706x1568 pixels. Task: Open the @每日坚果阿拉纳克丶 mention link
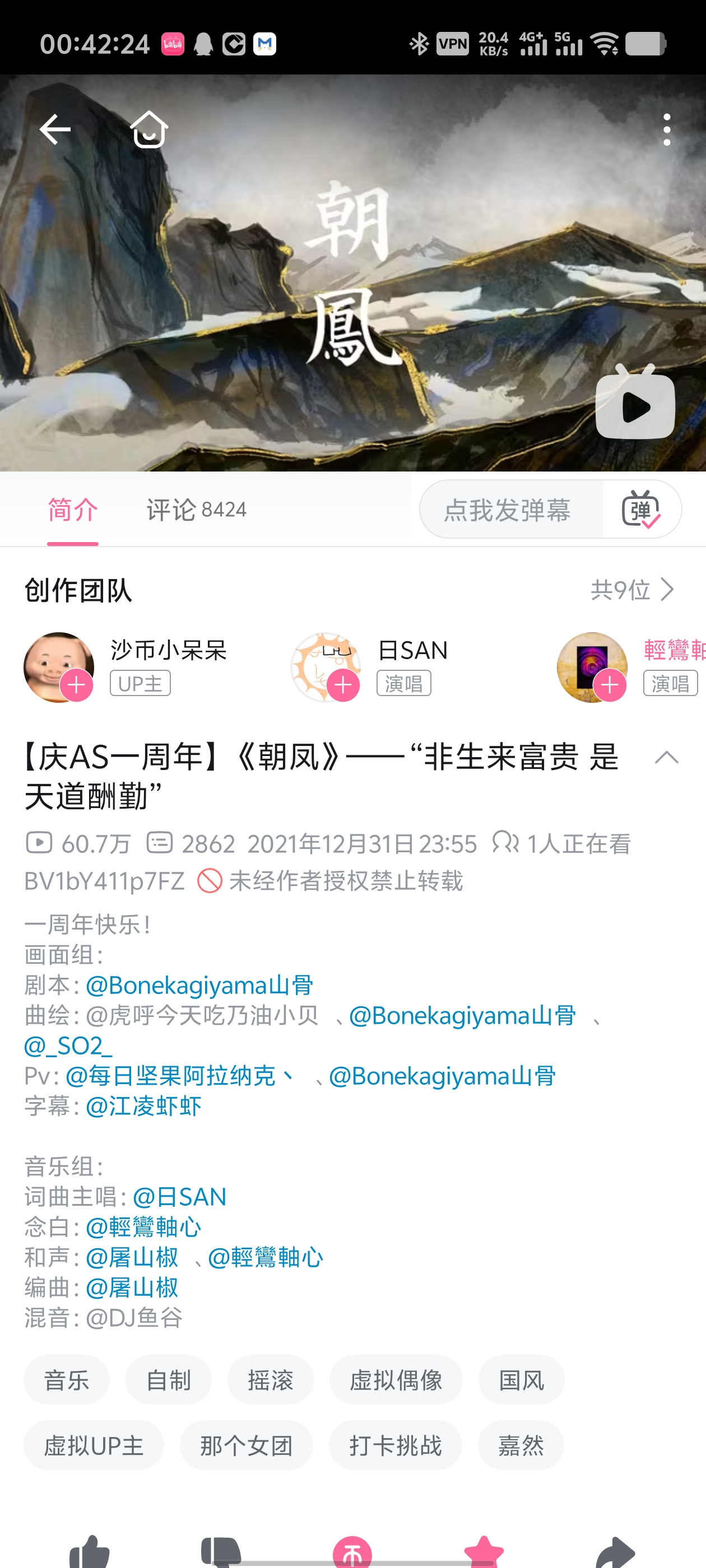tap(180, 1076)
